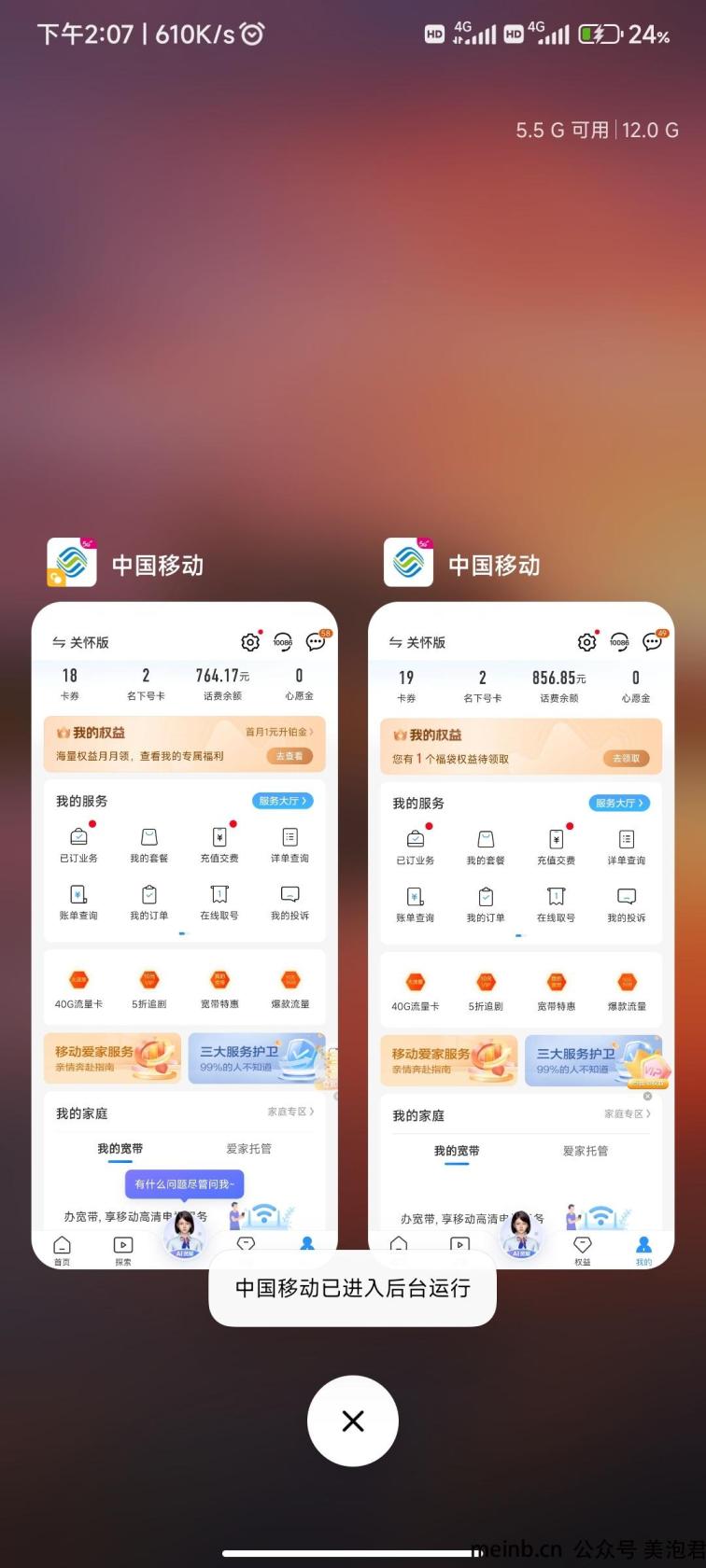Open the 中国移动 card showing 764.17元 balance
This screenshot has height=1568, width=706.
click(185, 935)
